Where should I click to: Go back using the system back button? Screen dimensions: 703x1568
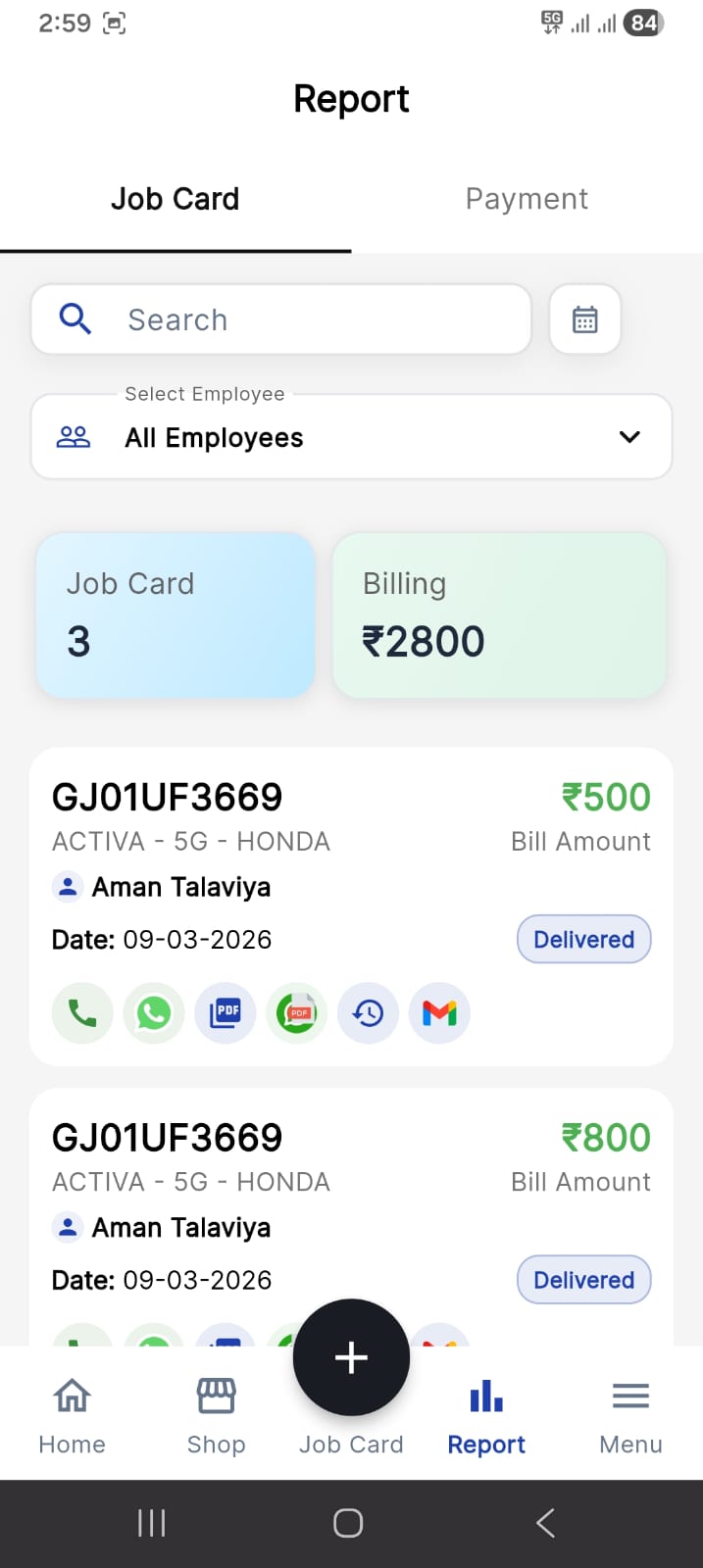pyautogui.click(x=546, y=1523)
